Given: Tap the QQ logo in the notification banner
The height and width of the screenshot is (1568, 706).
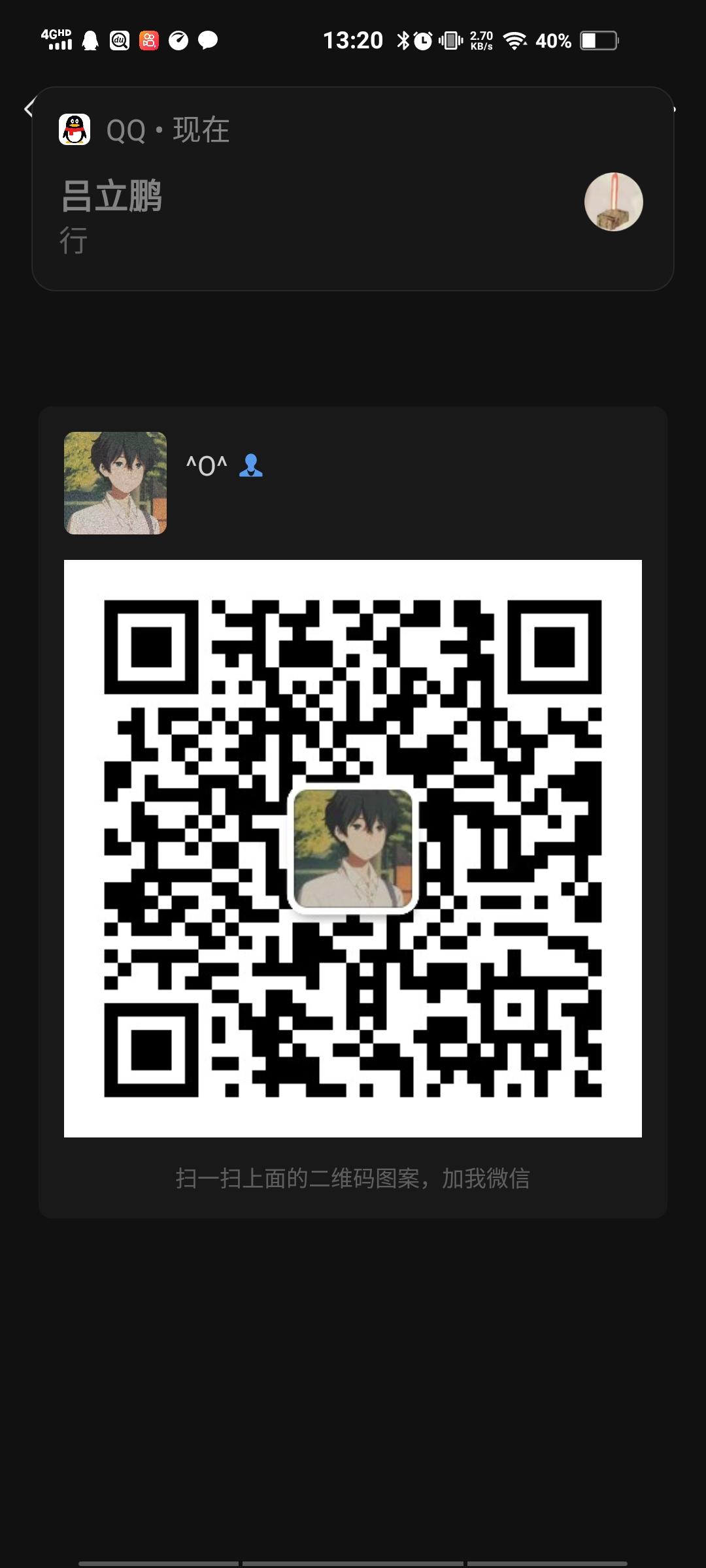Looking at the screenshot, I should coord(73,129).
